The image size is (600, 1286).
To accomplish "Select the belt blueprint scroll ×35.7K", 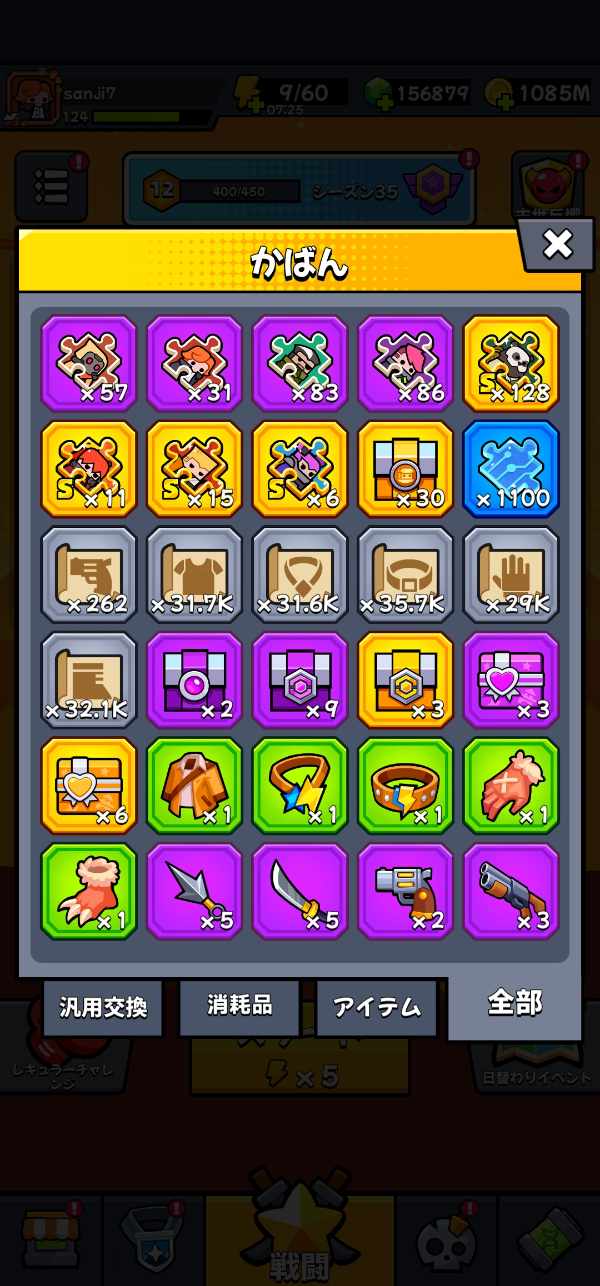I will click(405, 574).
